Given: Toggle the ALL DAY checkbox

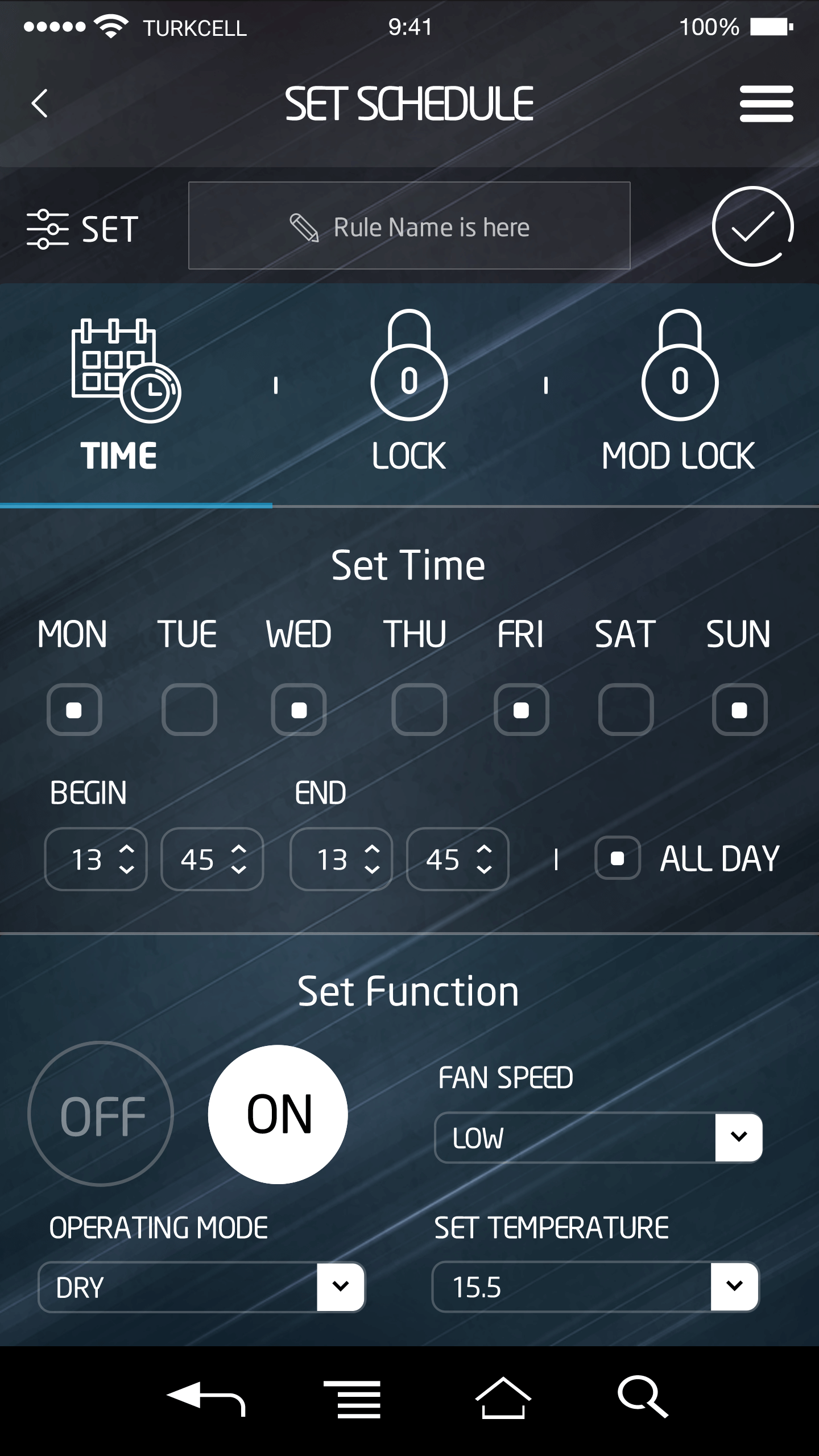Looking at the screenshot, I should (x=617, y=858).
